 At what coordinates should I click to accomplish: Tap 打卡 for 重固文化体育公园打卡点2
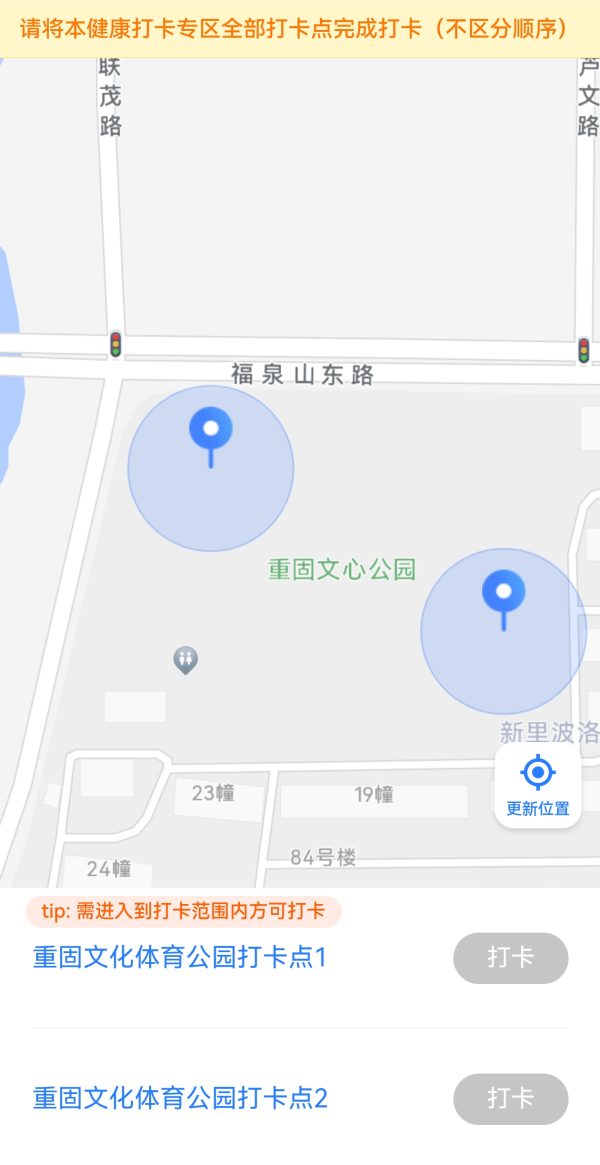pyautogui.click(x=511, y=1099)
